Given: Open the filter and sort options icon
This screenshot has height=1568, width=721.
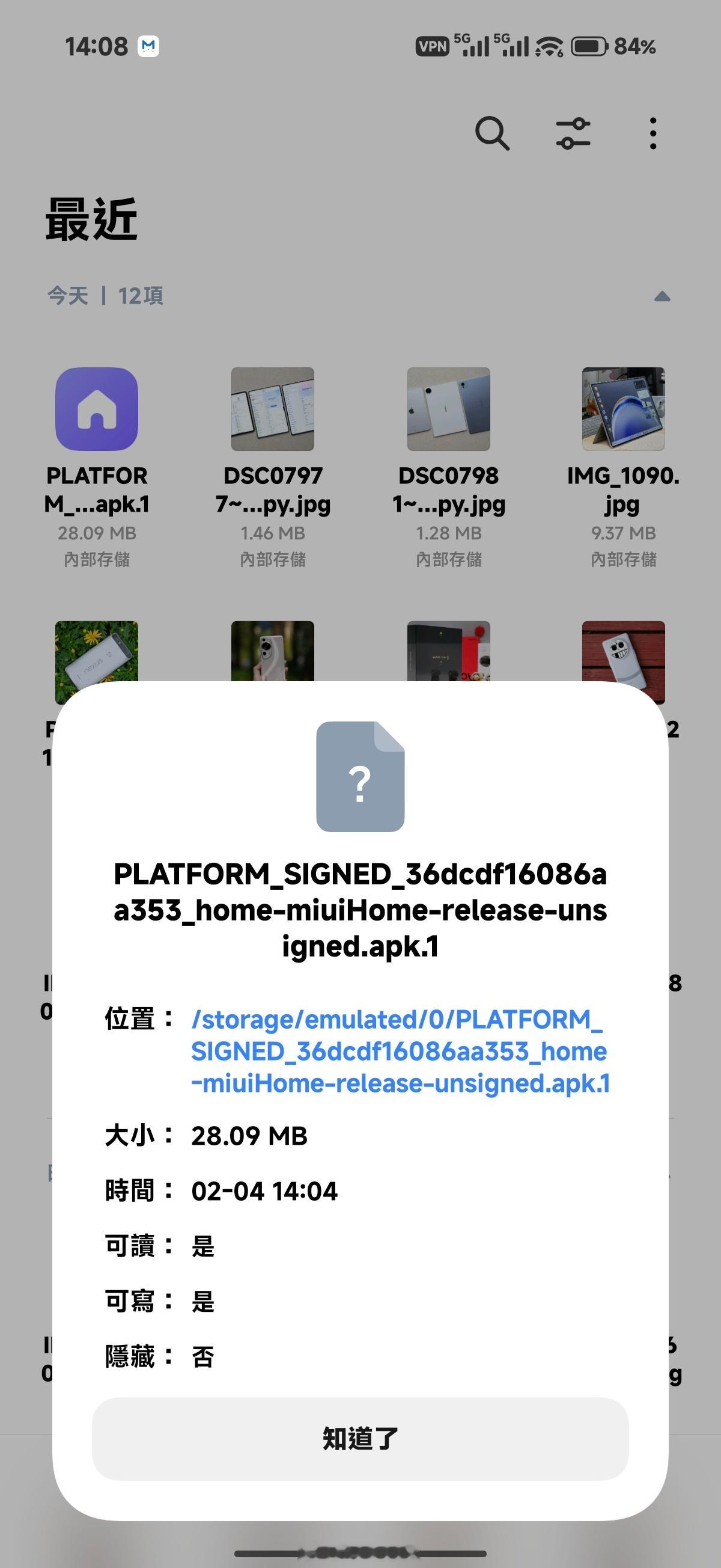Looking at the screenshot, I should pyautogui.click(x=572, y=134).
